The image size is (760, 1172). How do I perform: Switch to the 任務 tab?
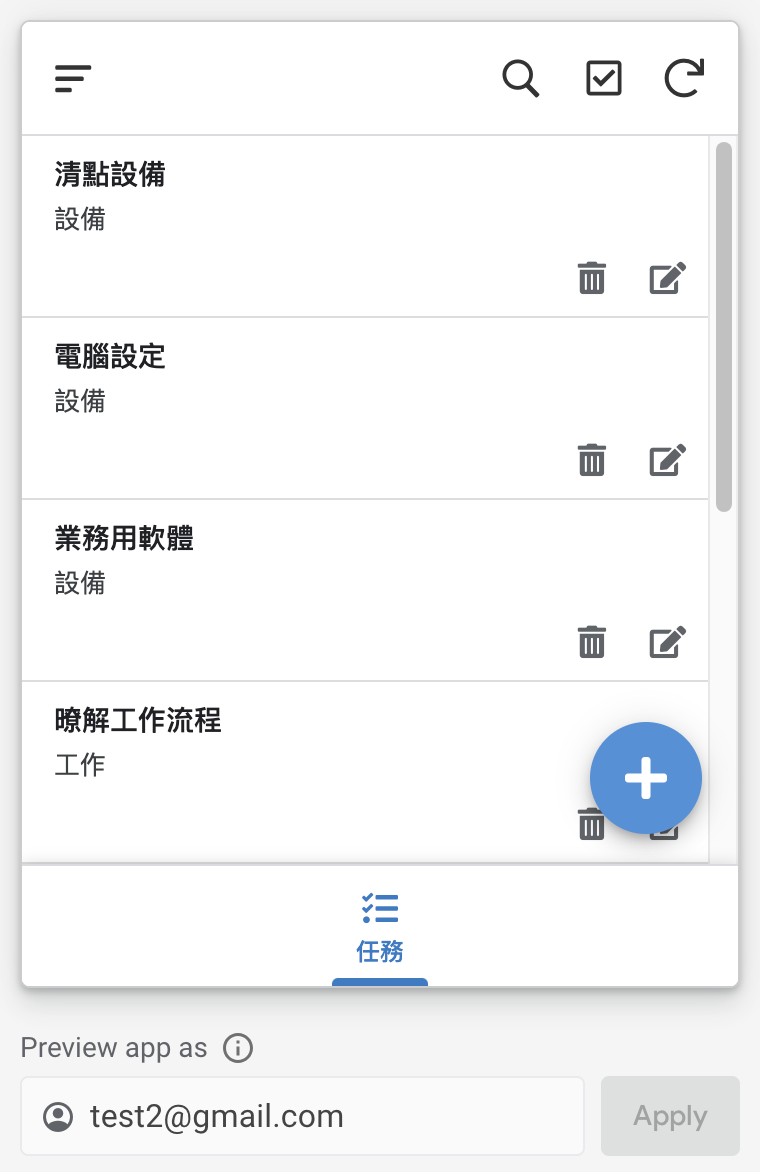pyautogui.click(x=380, y=926)
